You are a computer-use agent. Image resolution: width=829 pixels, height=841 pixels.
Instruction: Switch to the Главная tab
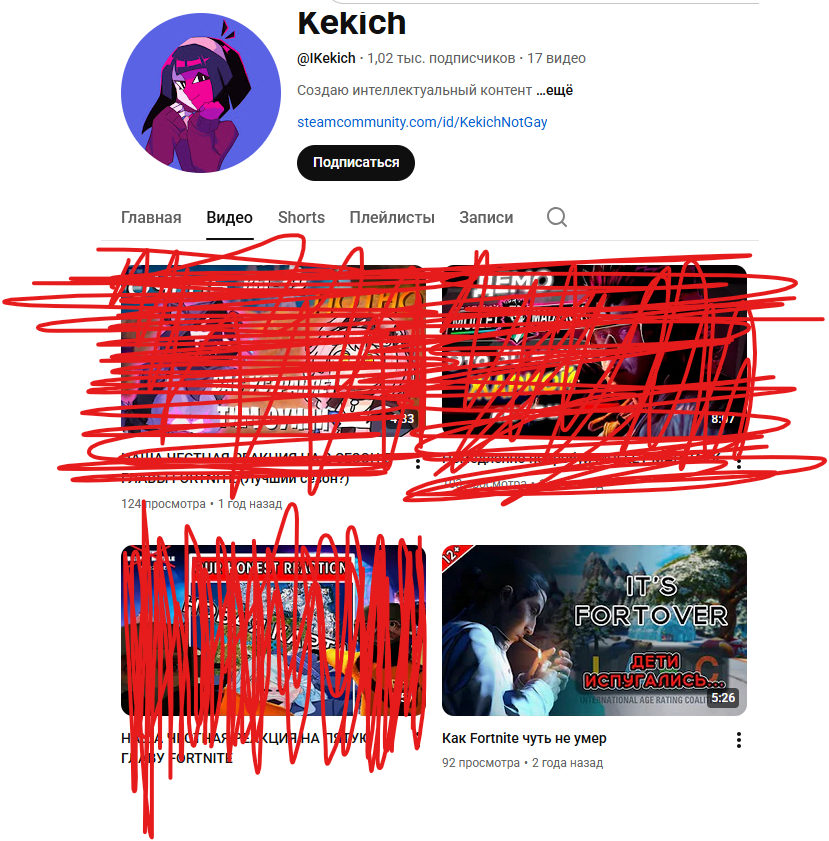(151, 217)
